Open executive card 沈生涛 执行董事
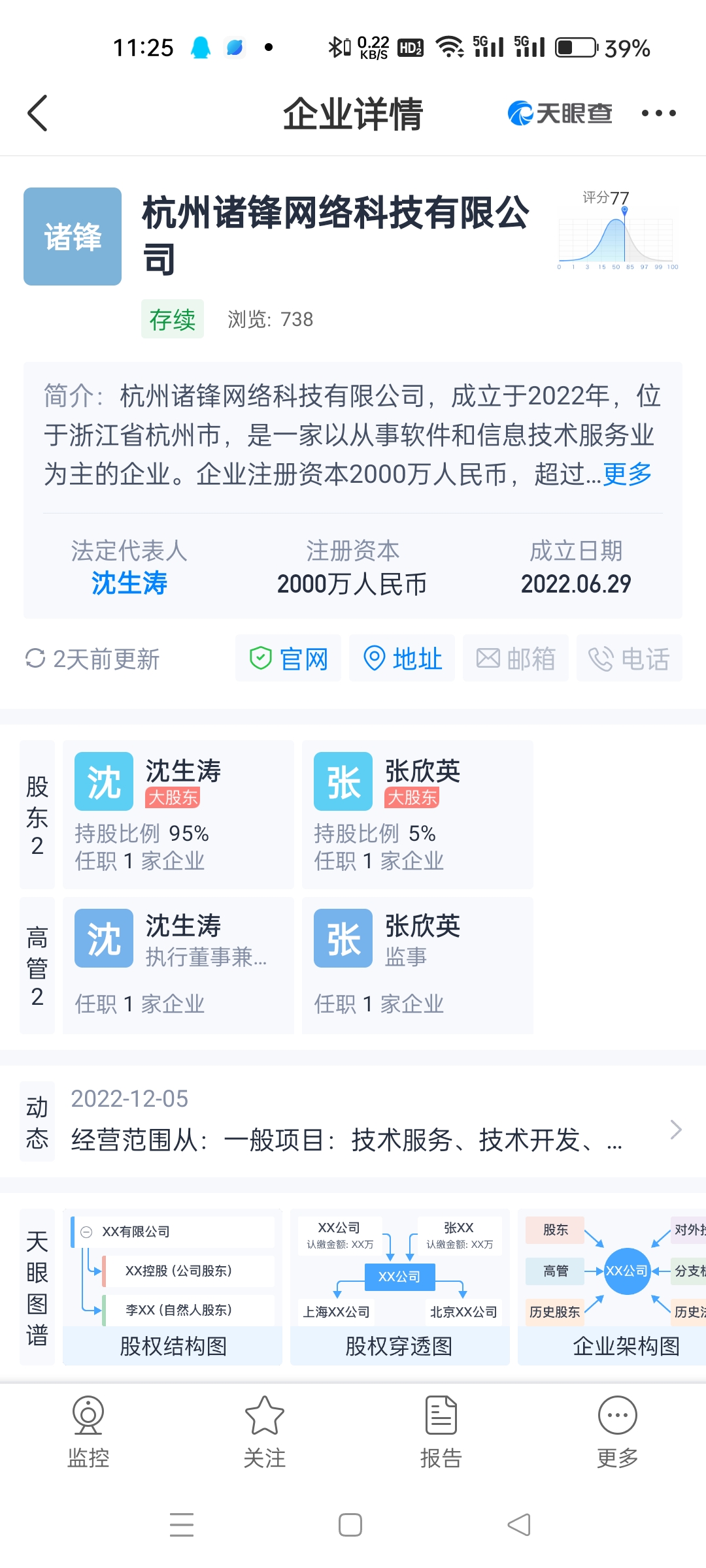This screenshot has height=1568, width=706. tap(178, 965)
